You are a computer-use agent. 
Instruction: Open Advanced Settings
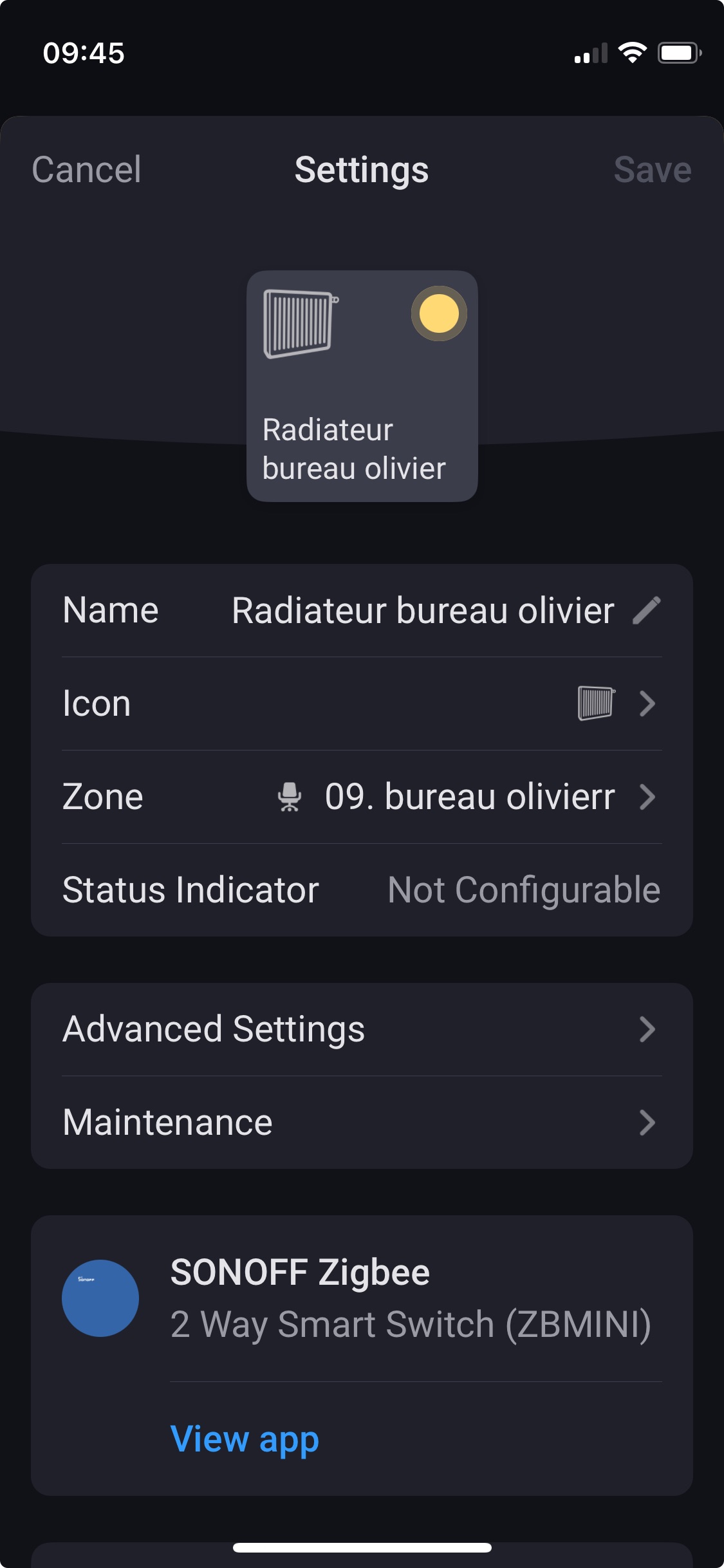tap(362, 1029)
